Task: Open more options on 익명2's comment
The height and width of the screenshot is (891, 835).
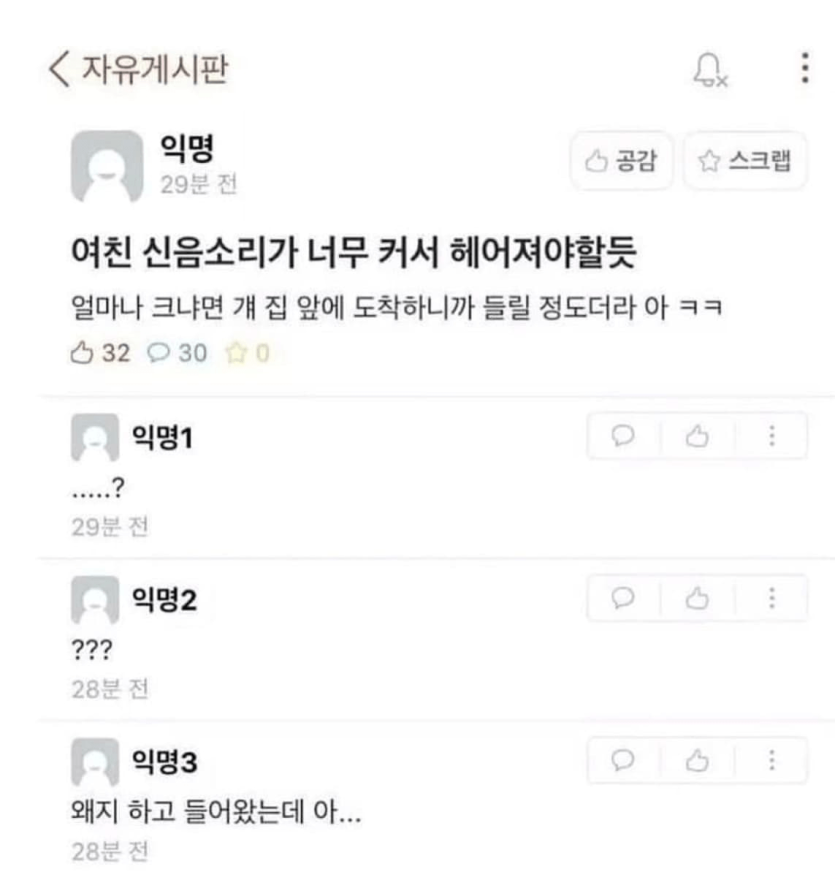Action: click(x=771, y=598)
